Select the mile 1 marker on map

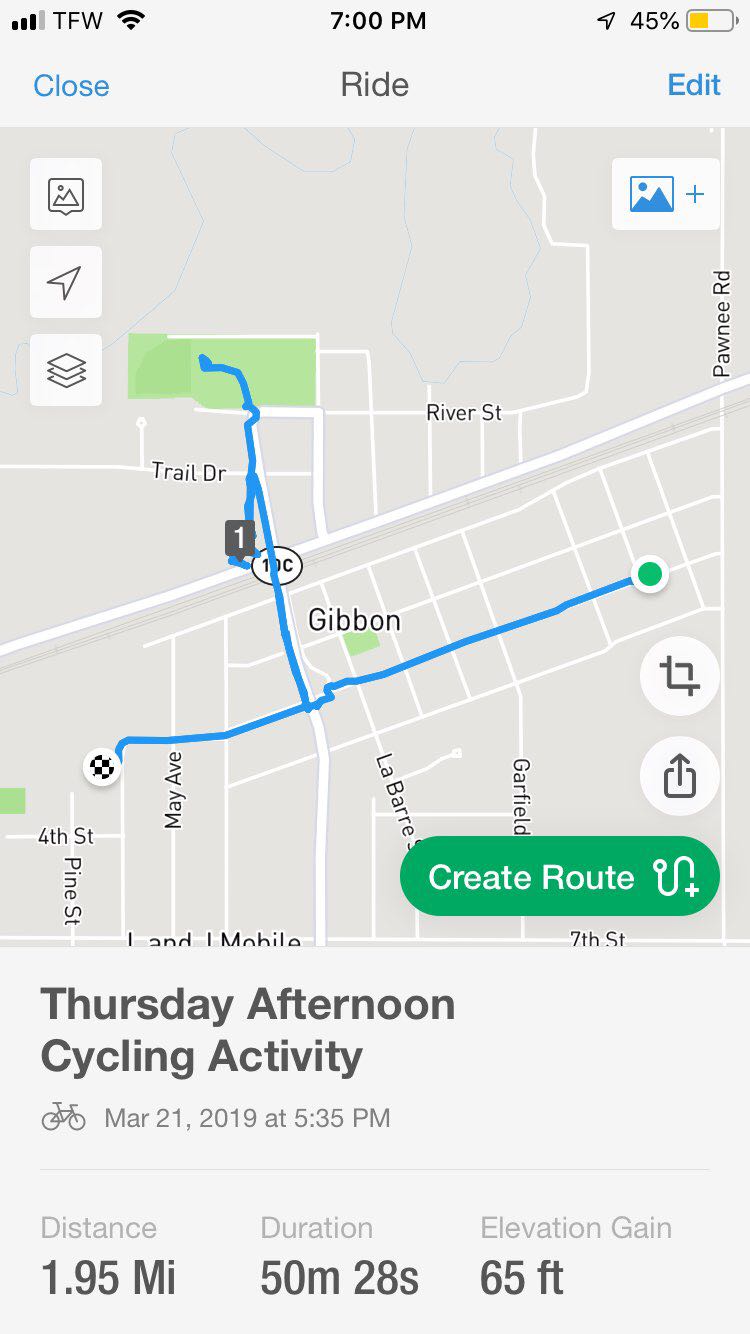(239, 539)
